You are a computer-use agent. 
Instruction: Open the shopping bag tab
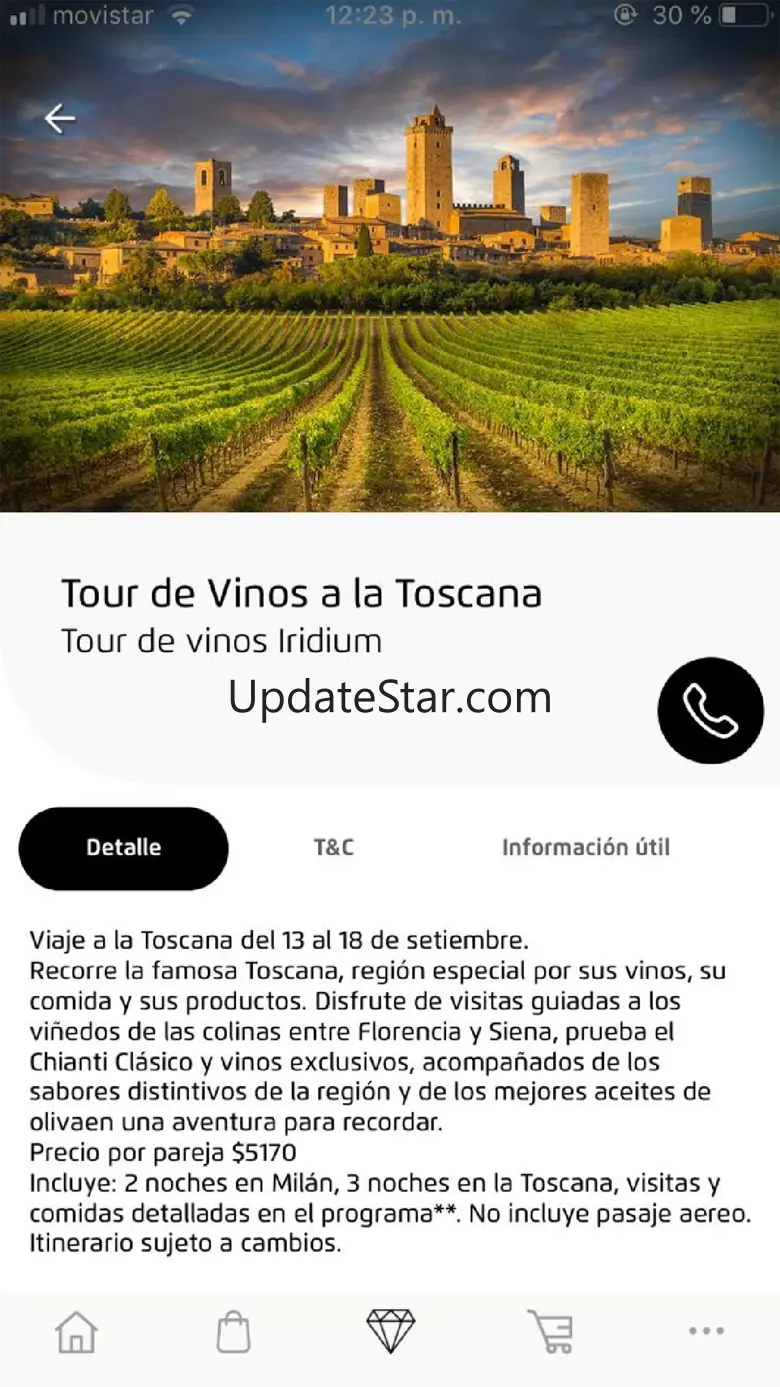click(233, 1332)
